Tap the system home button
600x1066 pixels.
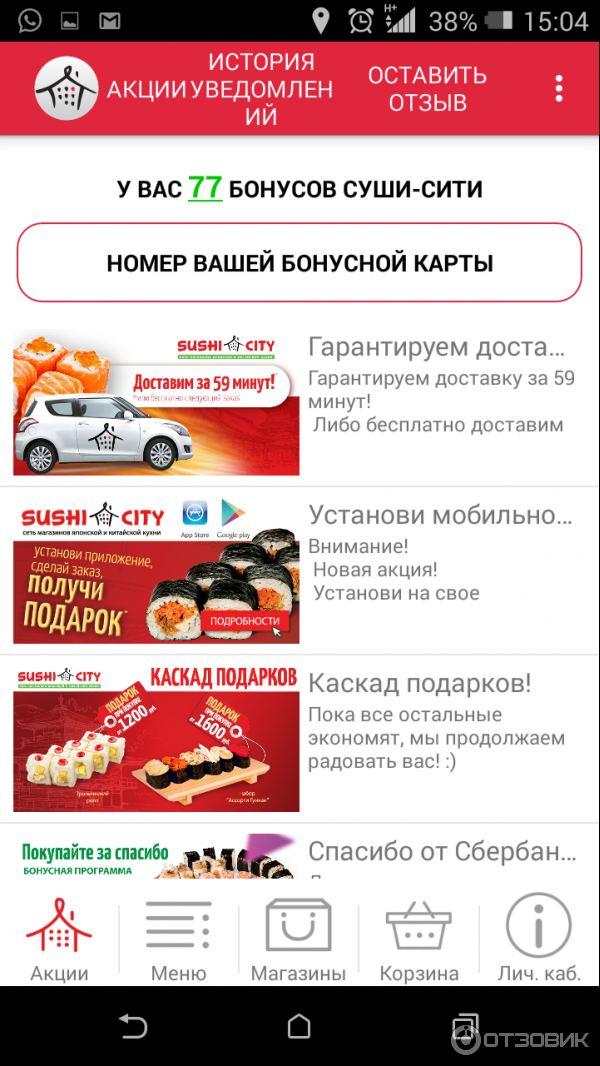pos(299,1026)
